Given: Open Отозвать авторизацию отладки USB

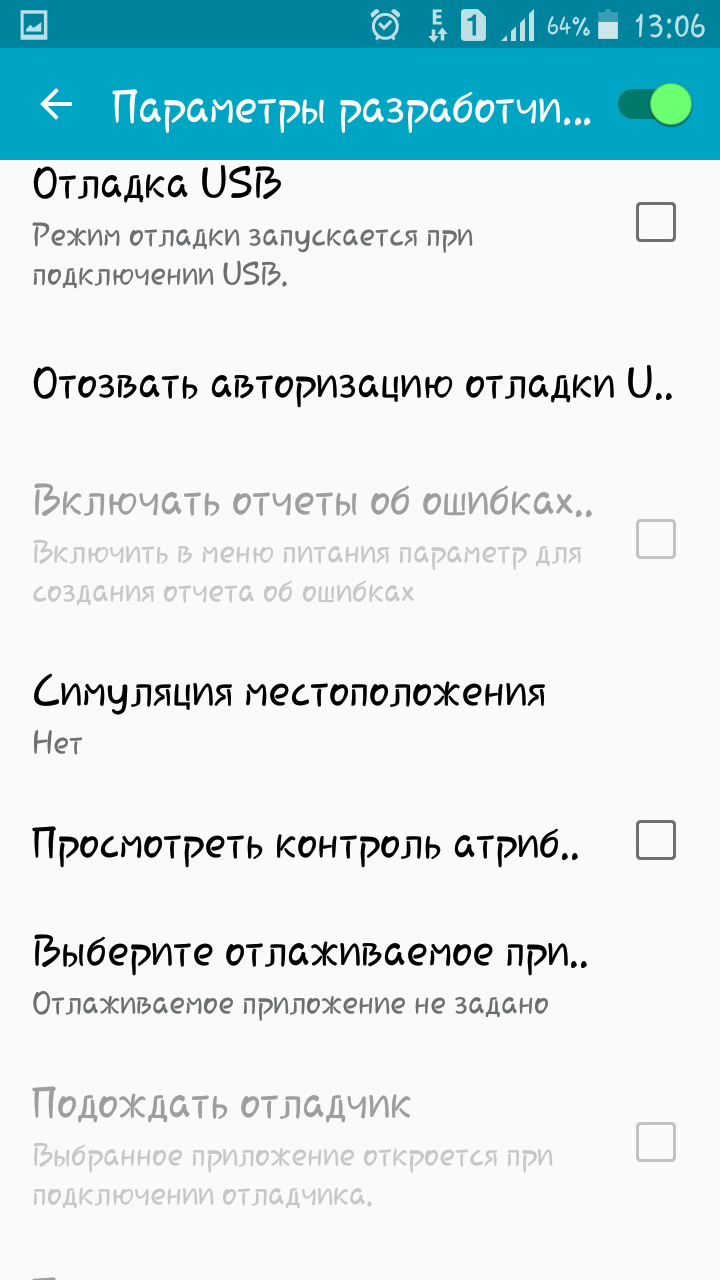Looking at the screenshot, I should [x=352, y=384].
